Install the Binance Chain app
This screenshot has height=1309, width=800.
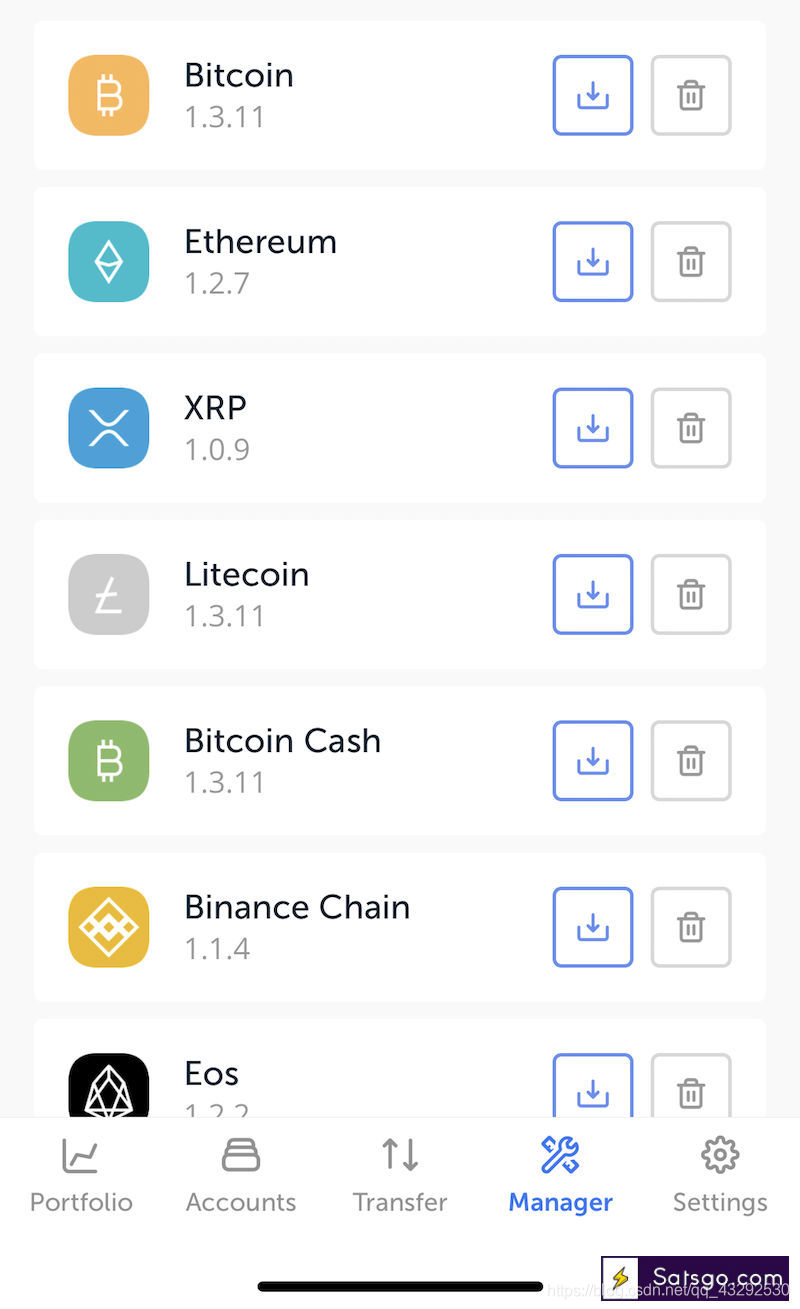(593, 927)
